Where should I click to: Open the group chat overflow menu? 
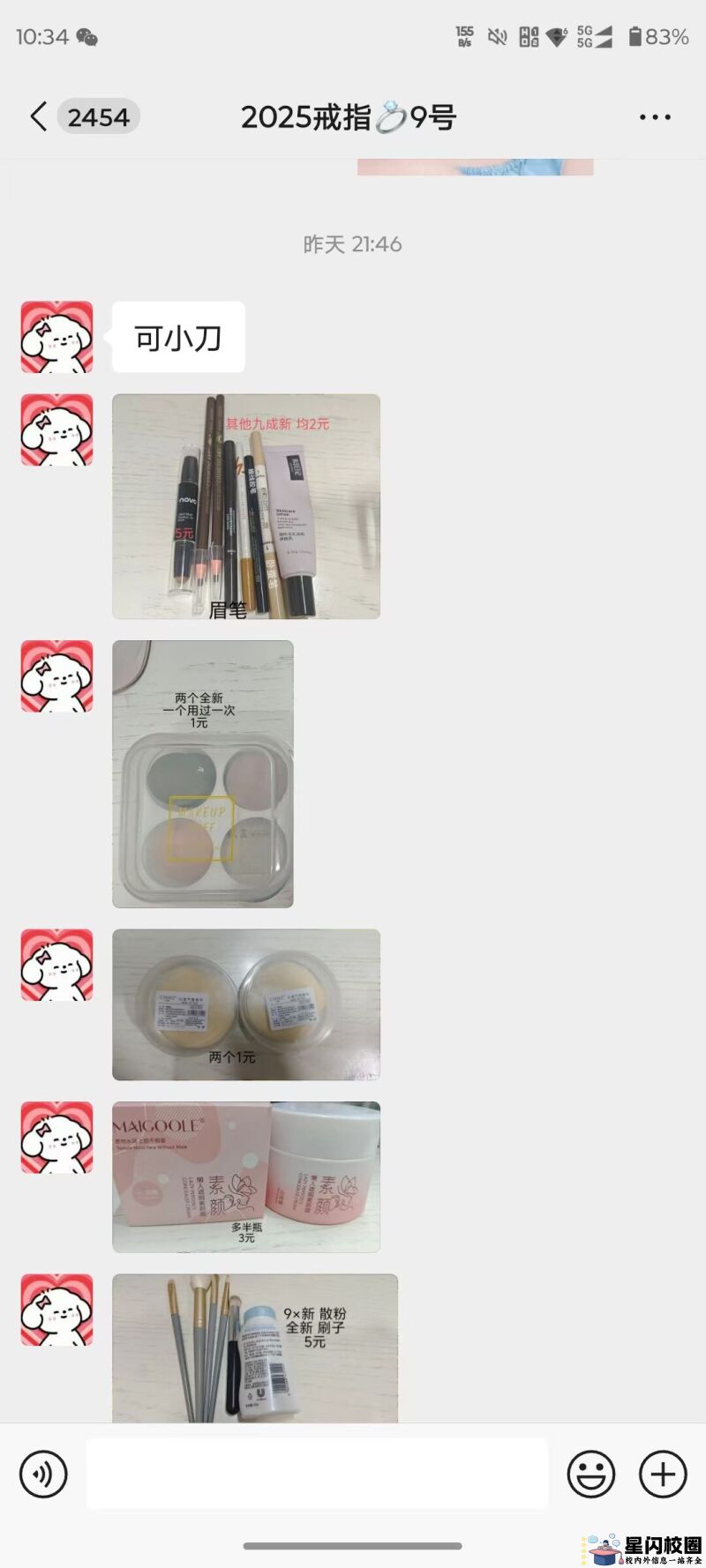coord(654,117)
